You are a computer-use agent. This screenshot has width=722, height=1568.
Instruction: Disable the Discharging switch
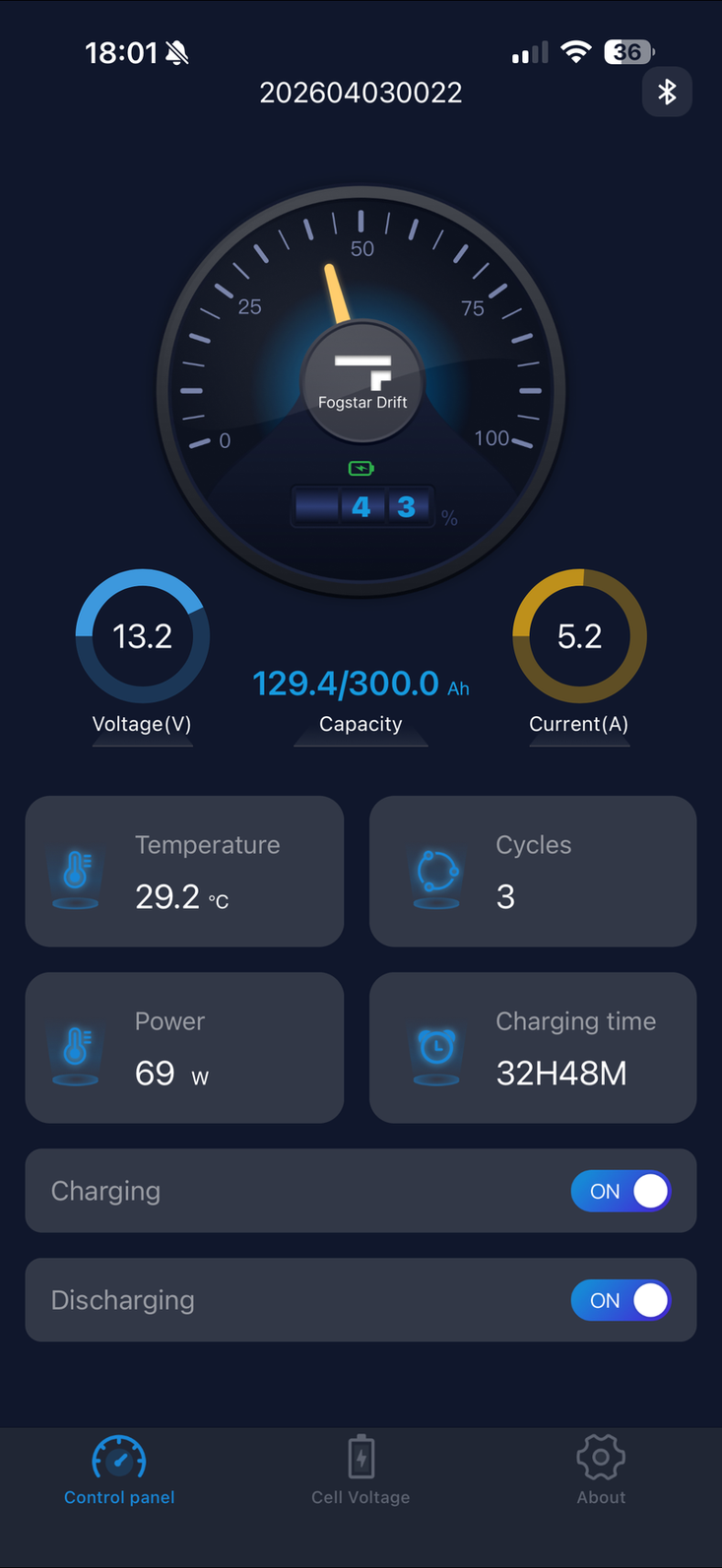(621, 1300)
